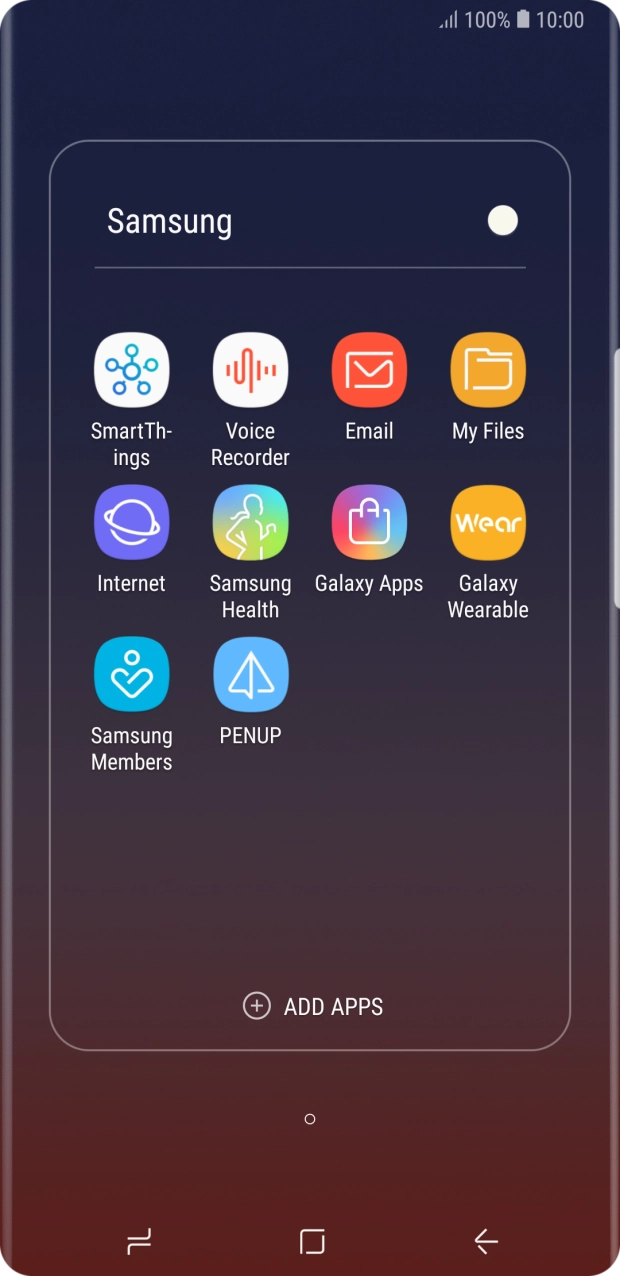Go to the home screen

312,1241
